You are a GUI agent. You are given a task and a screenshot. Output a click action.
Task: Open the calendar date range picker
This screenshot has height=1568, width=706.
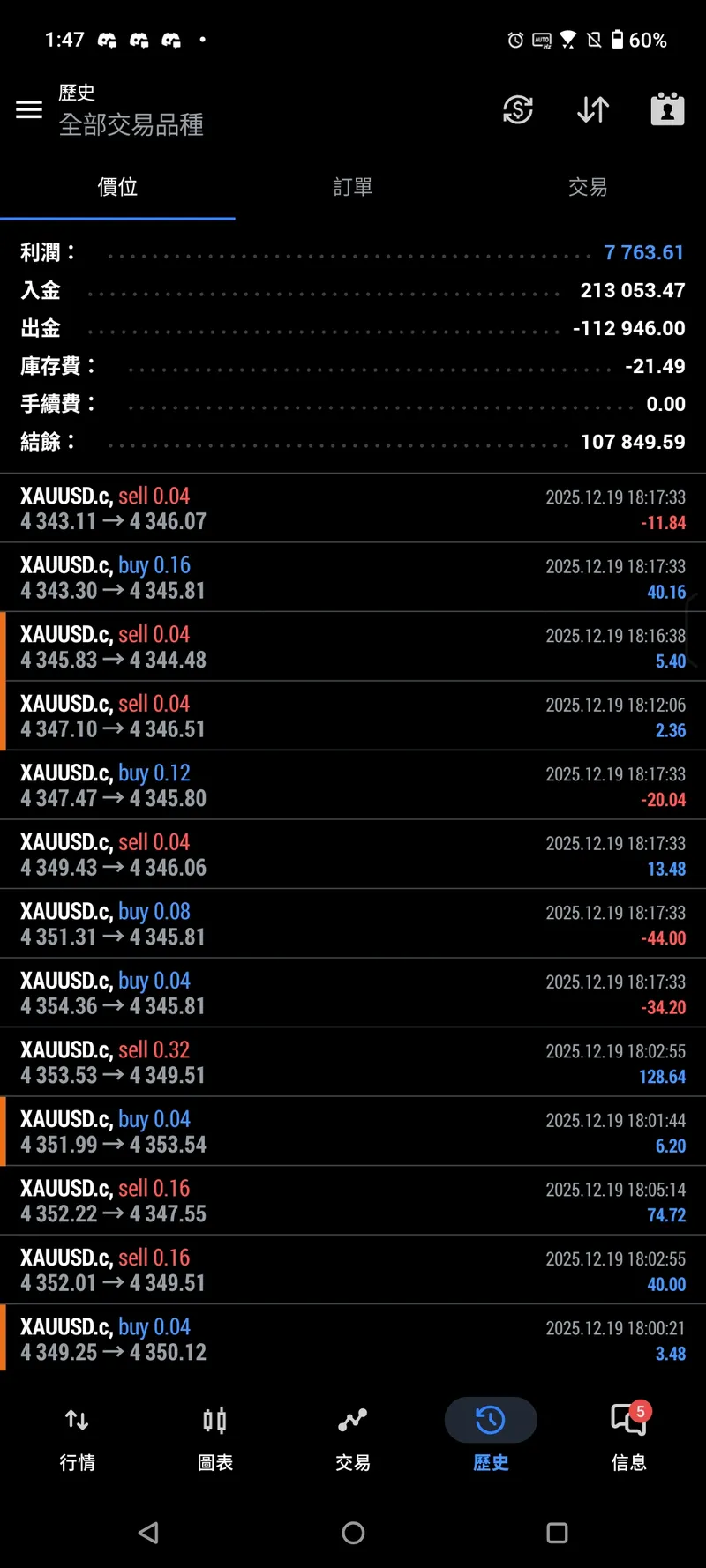(x=667, y=109)
